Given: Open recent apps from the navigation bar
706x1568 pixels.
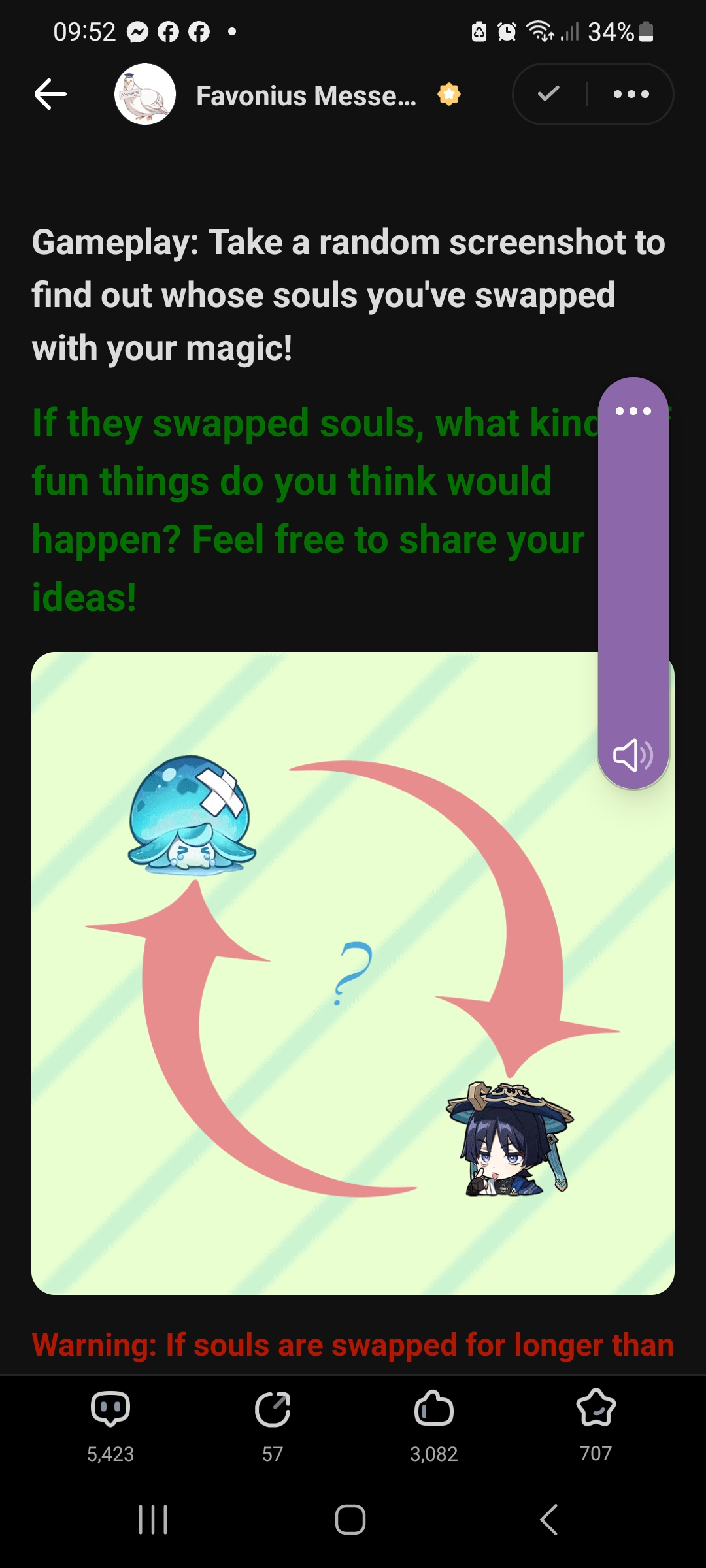Looking at the screenshot, I should pyautogui.click(x=154, y=1520).
